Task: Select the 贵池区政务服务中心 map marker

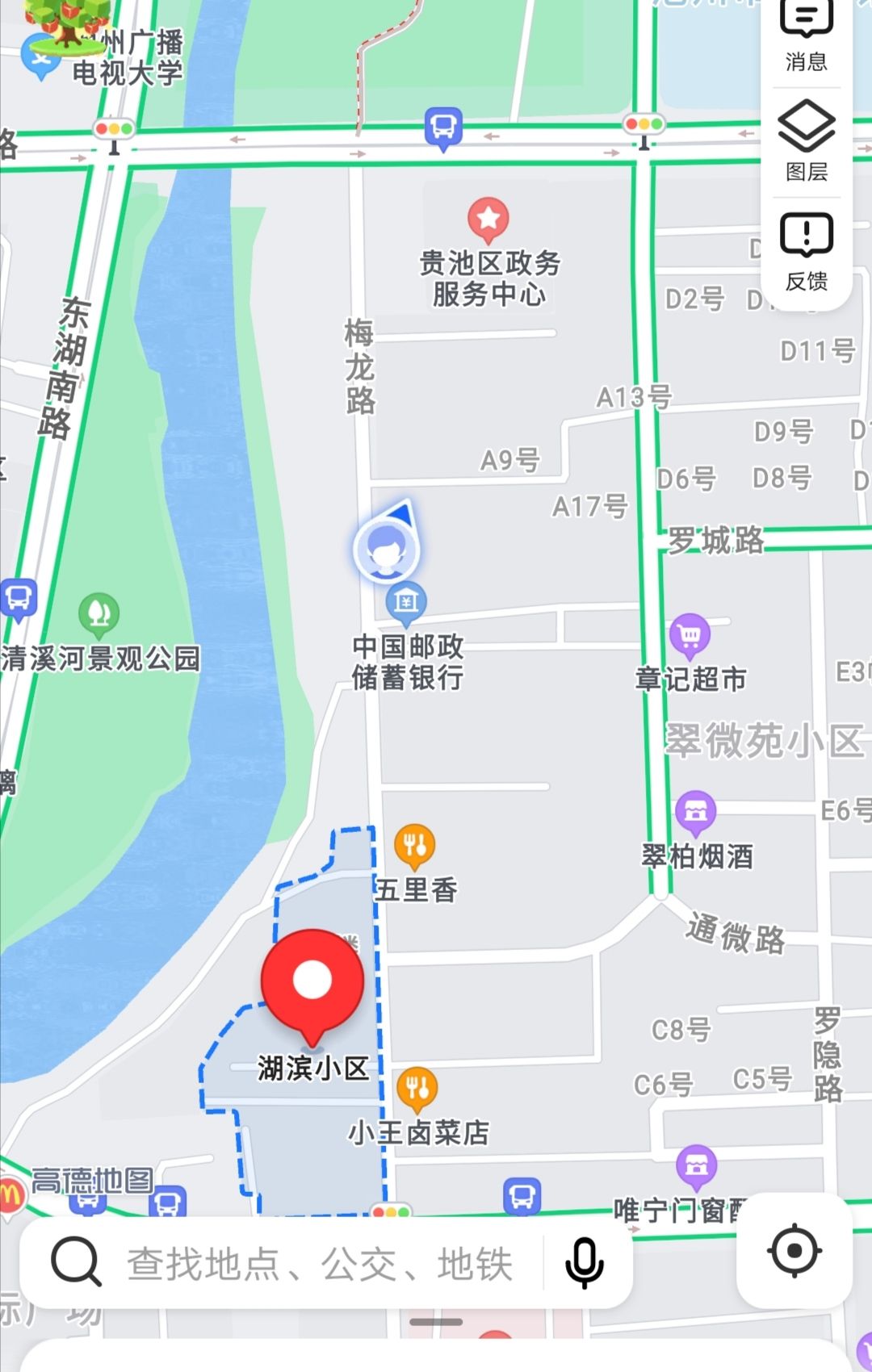Action: coord(488,220)
